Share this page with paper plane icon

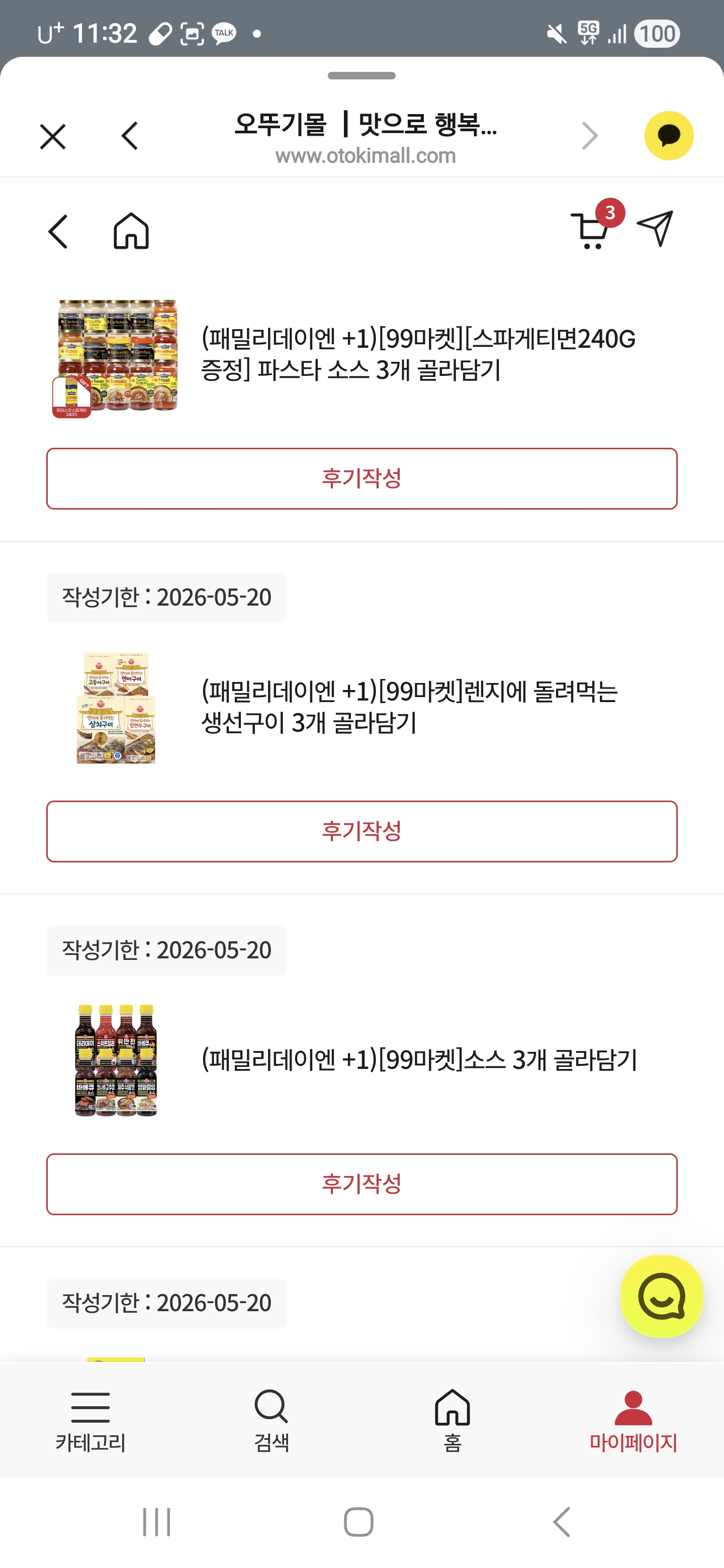655,229
